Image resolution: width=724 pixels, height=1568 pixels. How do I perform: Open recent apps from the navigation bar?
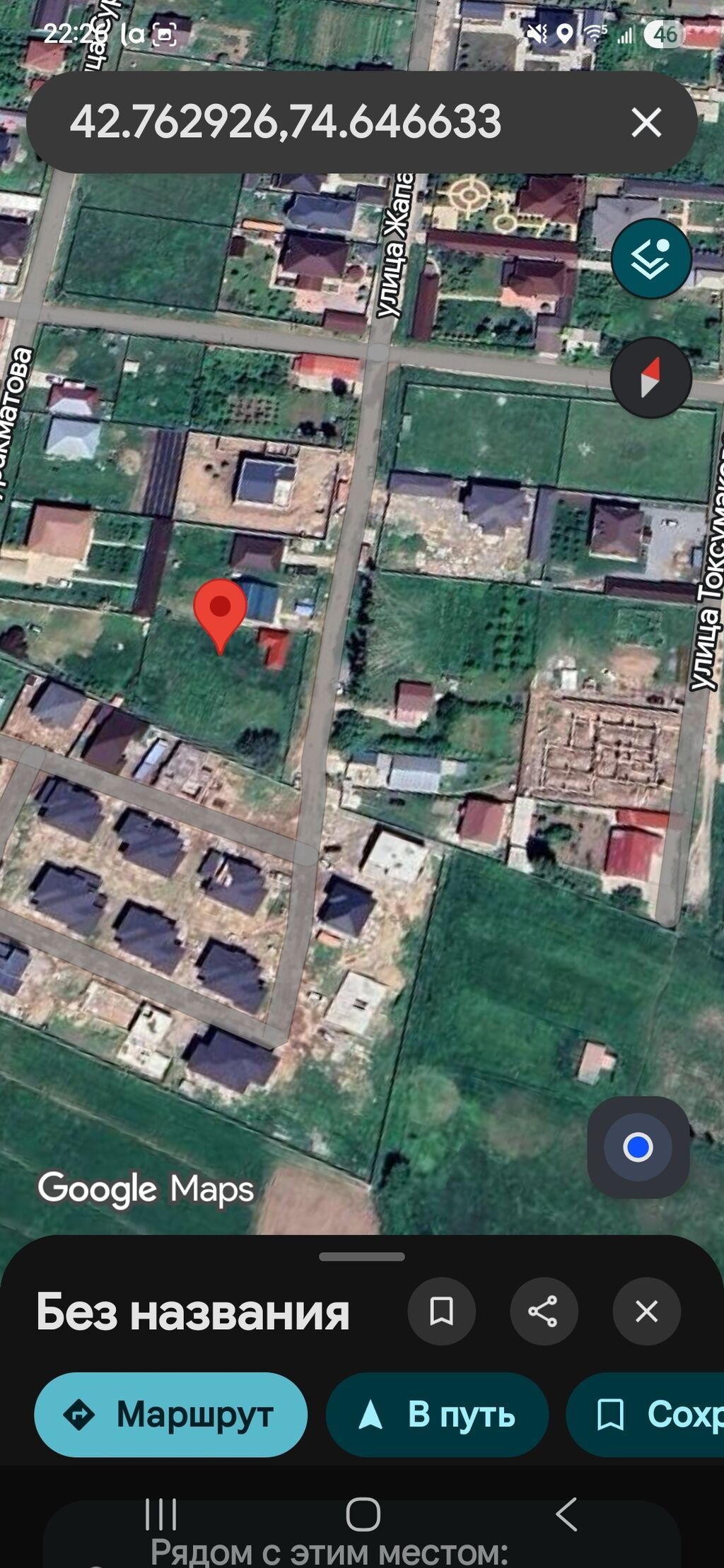click(x=160, y=1514)
